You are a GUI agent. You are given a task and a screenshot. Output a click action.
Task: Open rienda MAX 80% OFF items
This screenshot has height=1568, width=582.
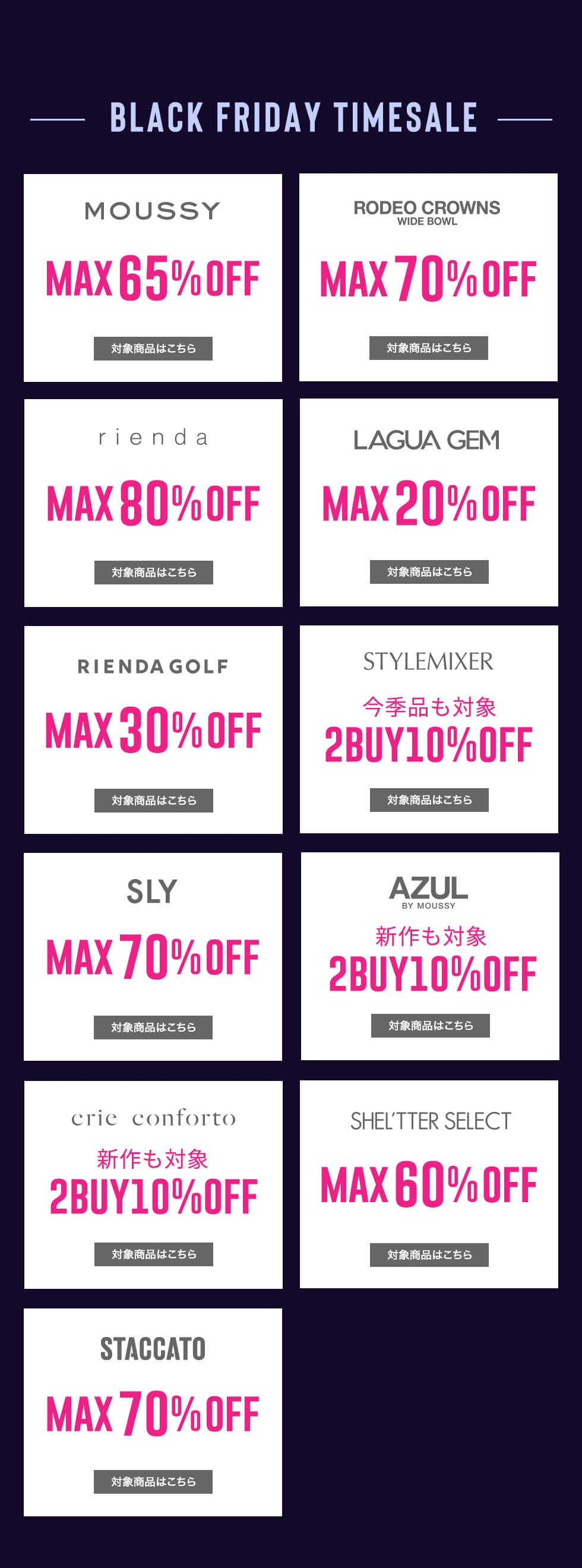coord(153,572)
